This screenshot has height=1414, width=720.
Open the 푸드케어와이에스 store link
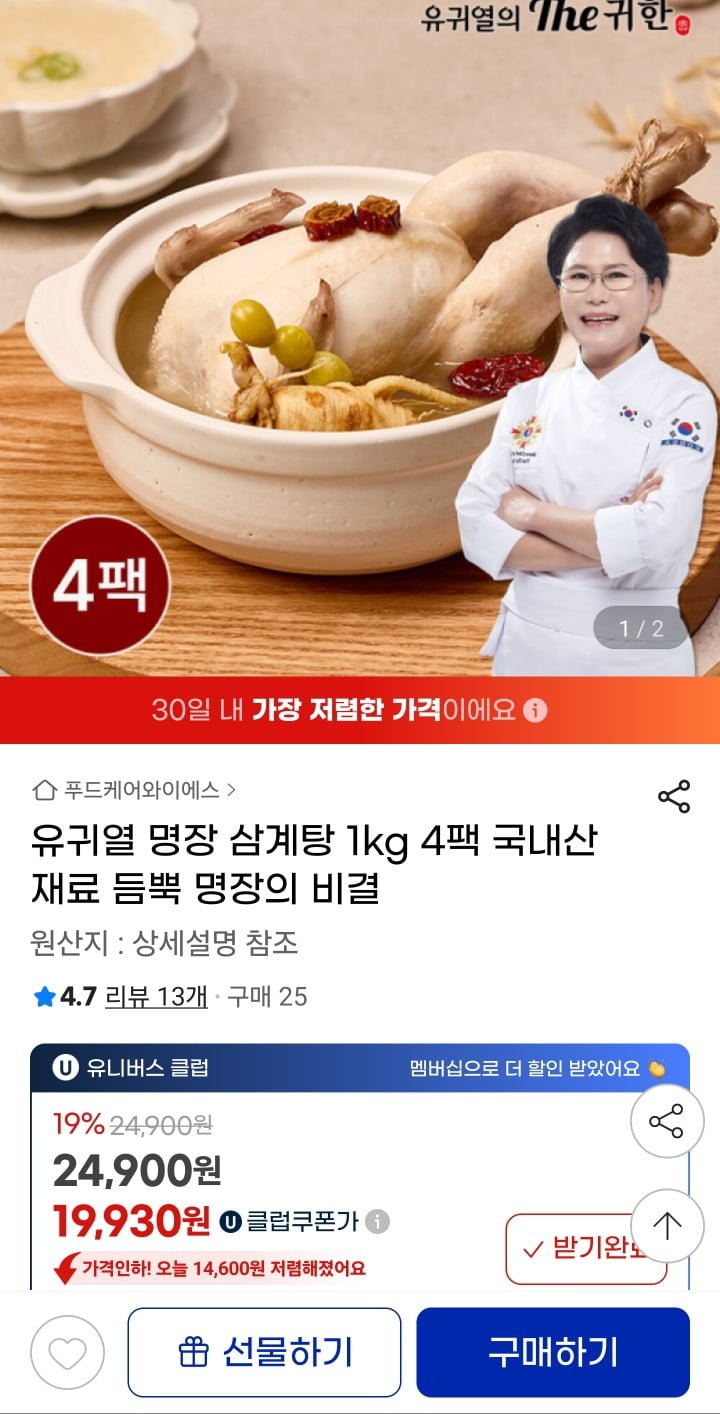(134, 790)
